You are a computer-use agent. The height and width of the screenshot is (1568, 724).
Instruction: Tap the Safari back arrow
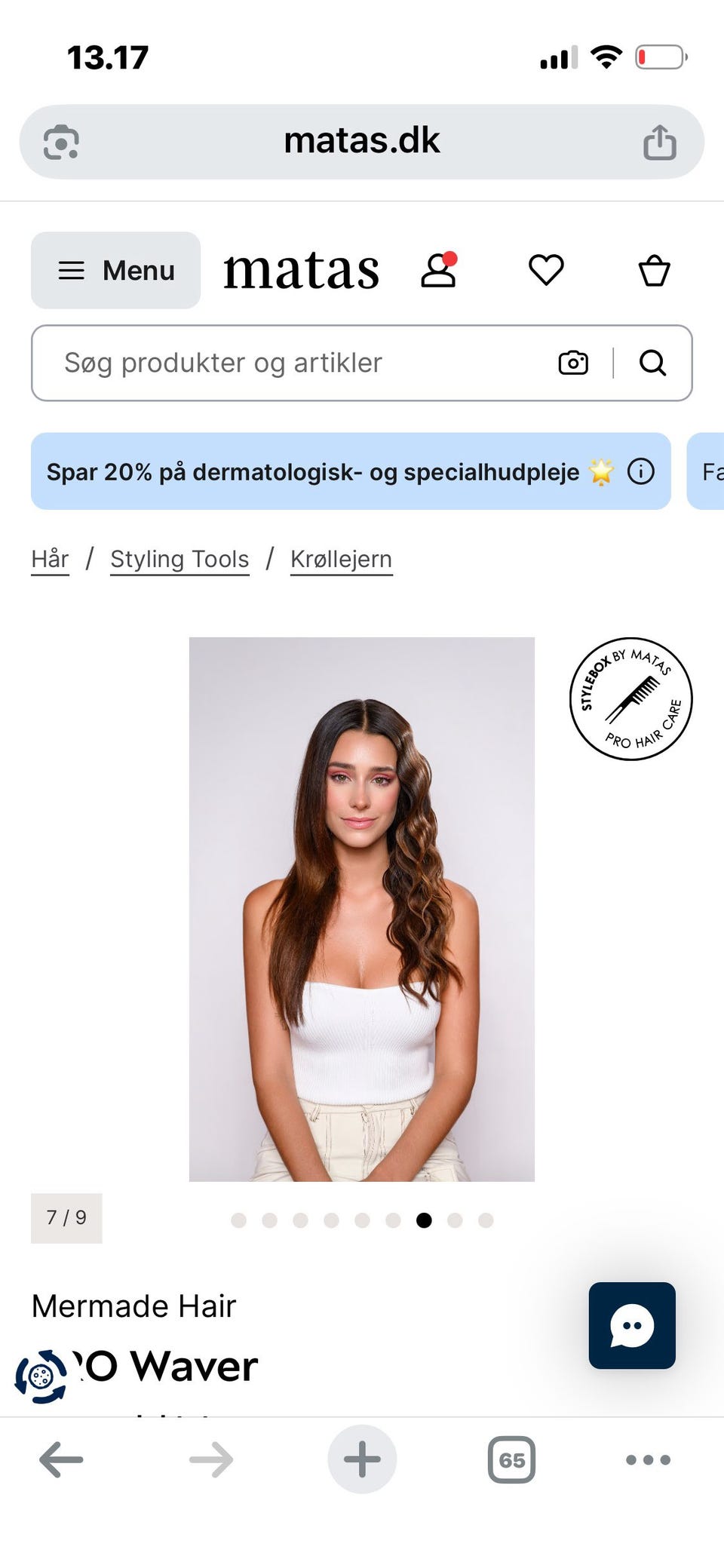point(60,1458)
